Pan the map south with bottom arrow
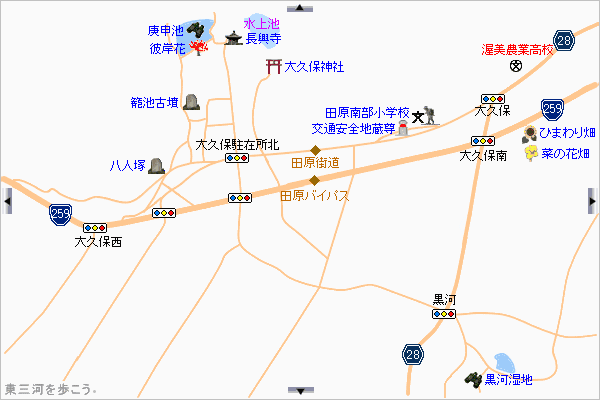Image resolution: width=600 pixels, height=400 pixels. click(300, 390)
